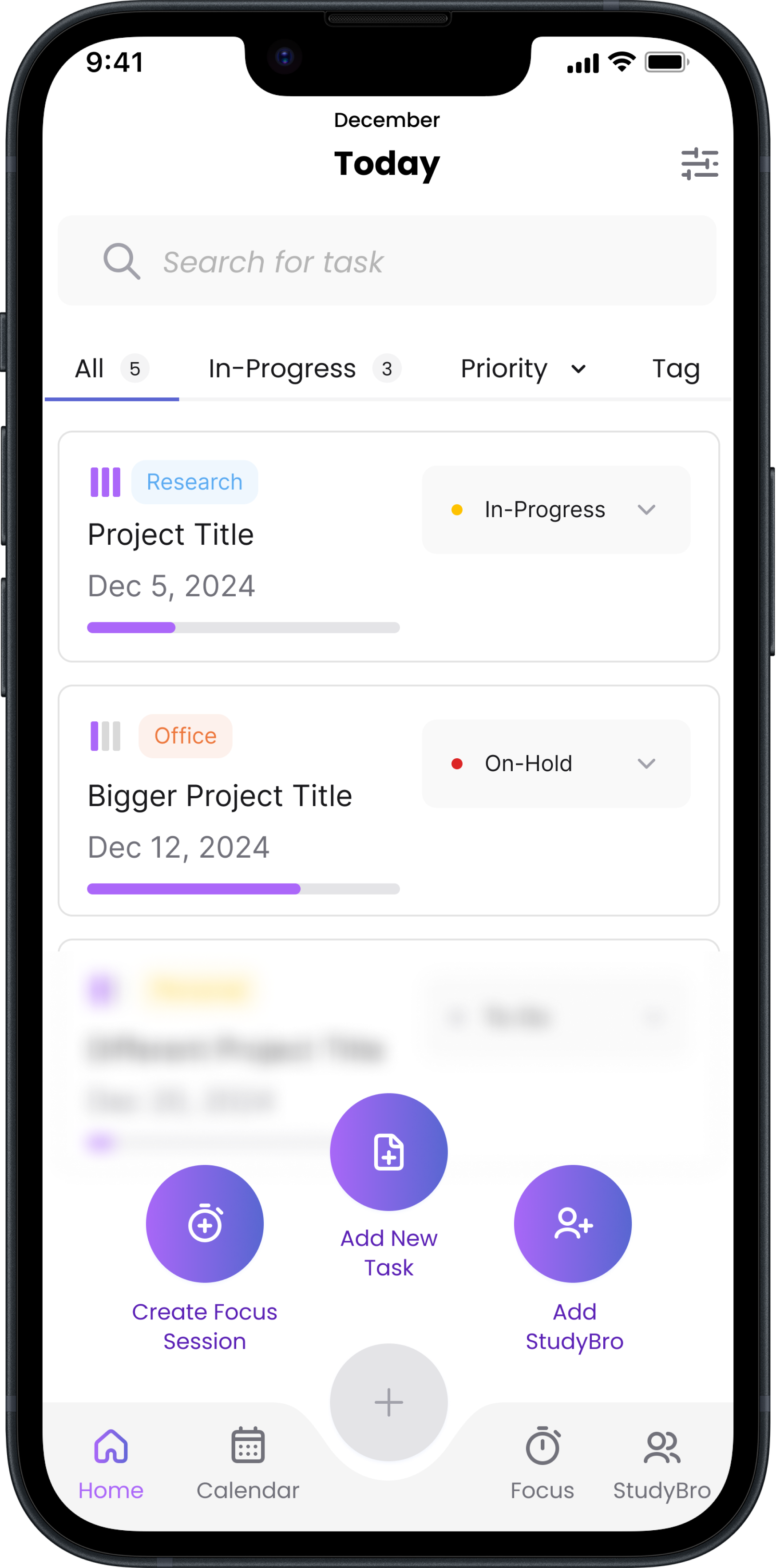Open the filter settings icon

pyautogui.click(x=699, y=164)
